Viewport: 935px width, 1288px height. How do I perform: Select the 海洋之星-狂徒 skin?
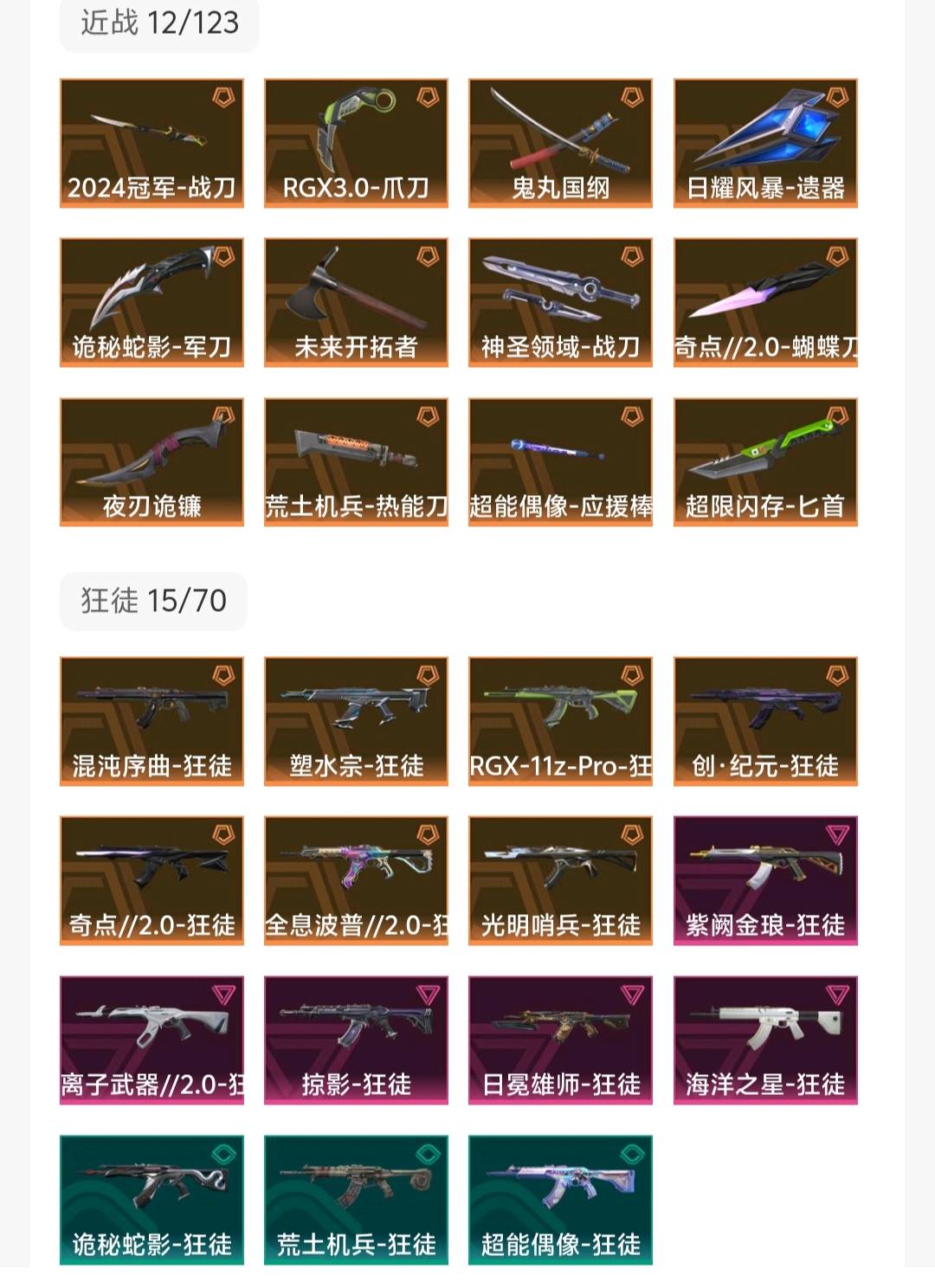[x=765, y=1040]
